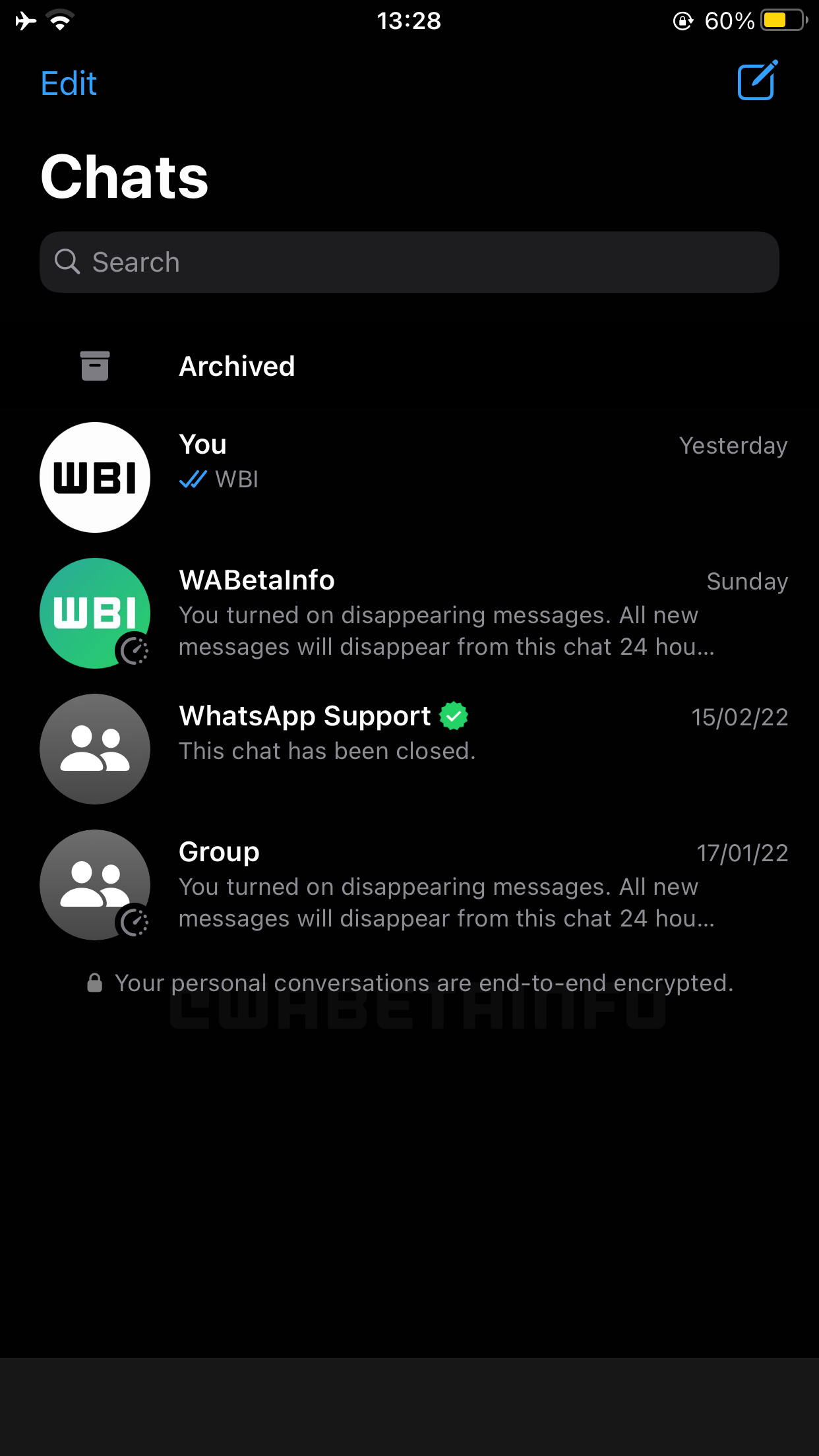The height and width of the screenshot is (1456, 819).
Task: Open the WhatsApp Support chat
Action: click(409, 749)
